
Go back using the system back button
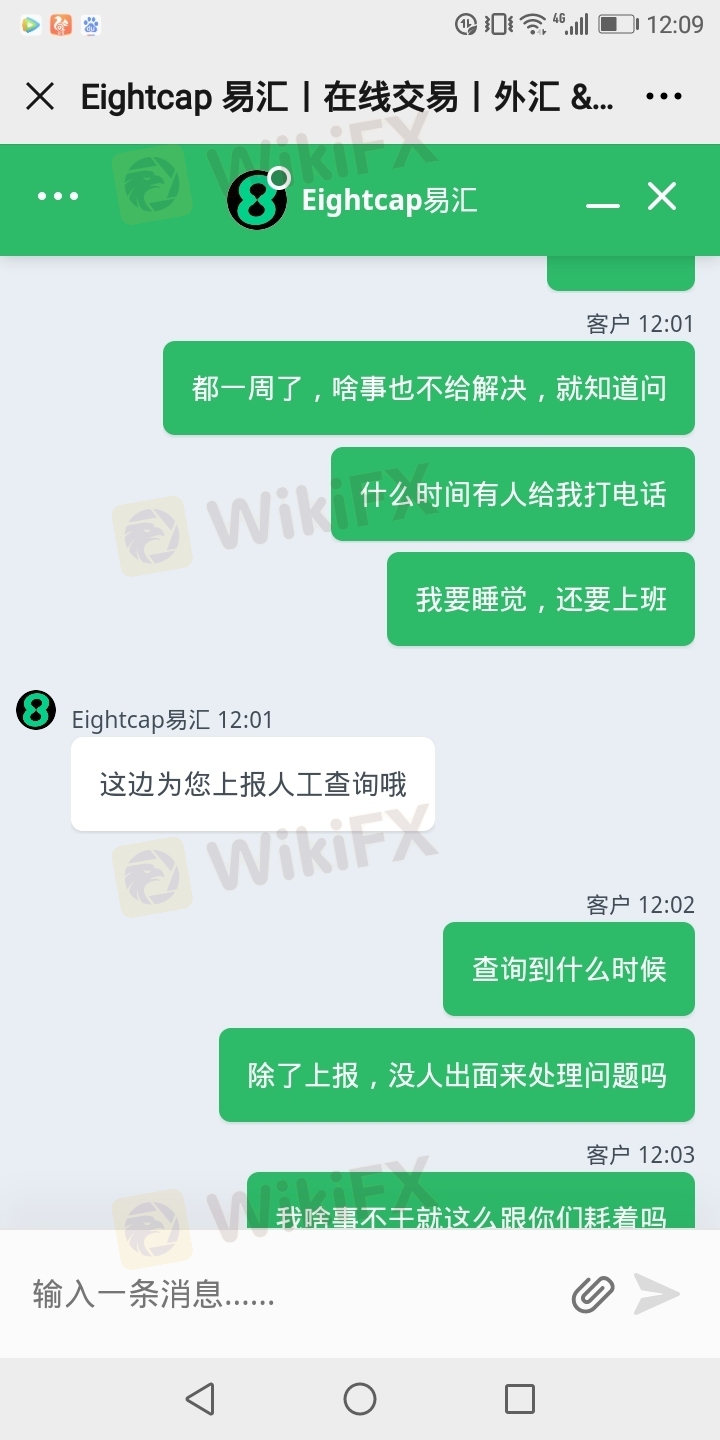click(x=200, y=1399)
